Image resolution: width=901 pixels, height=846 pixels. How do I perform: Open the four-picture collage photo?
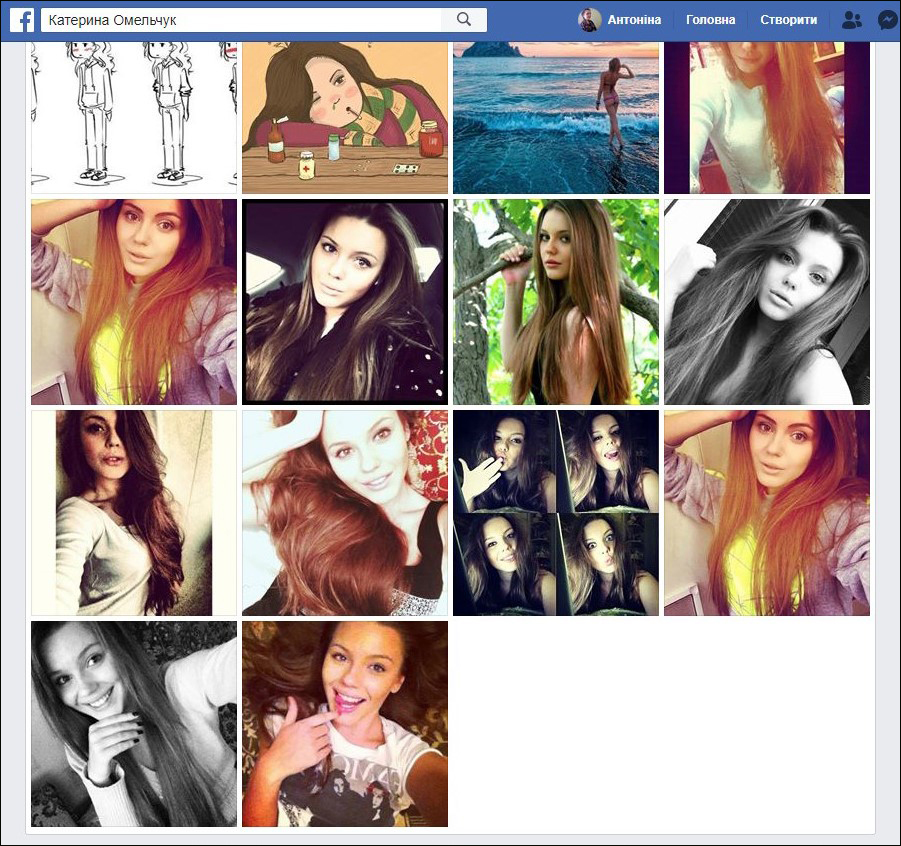(x=556, y=513)
